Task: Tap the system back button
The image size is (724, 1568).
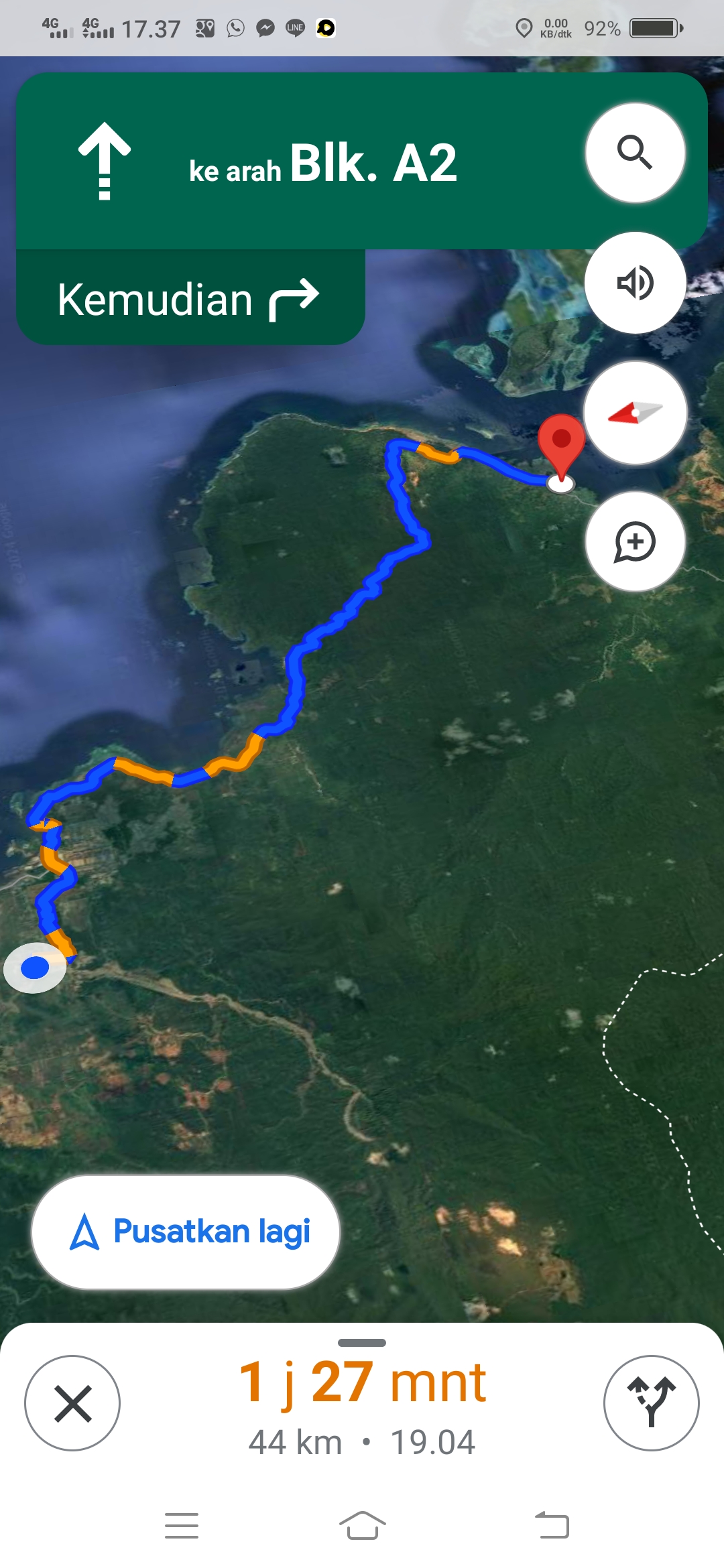Action: click(x=552, y=1526)
